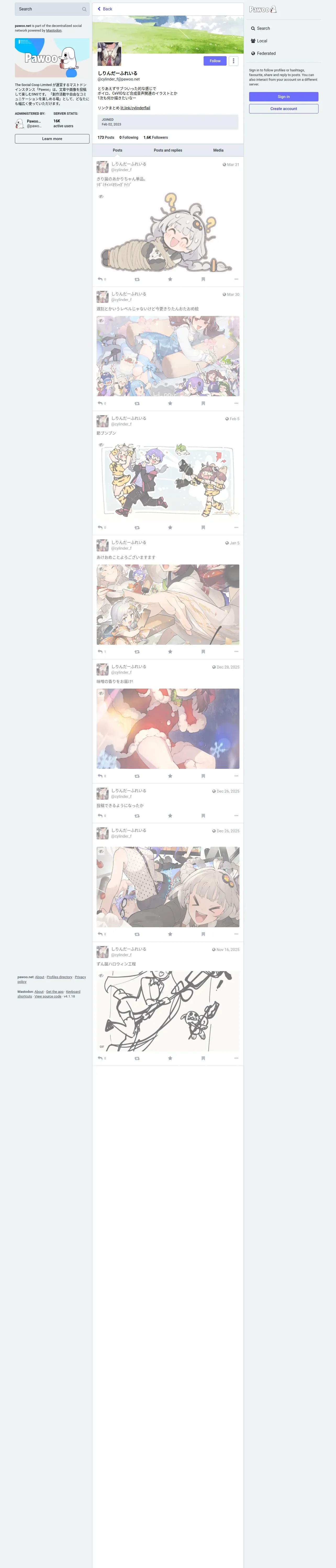Viewport: 336px width, 1568px height.
Task: Sign in to your account
Action: coord(284,97)
